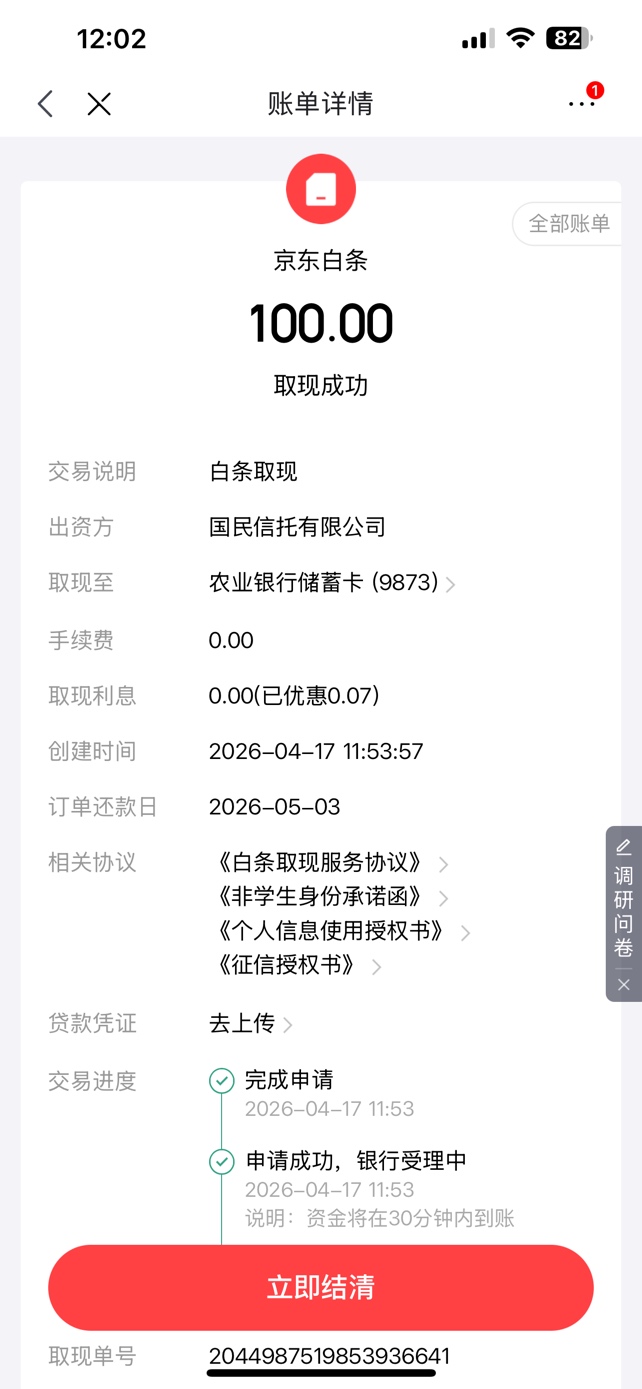Settle the loan now with 立即结清
This screenshot has width=642, height=1389.
[x=321, y=1287]
